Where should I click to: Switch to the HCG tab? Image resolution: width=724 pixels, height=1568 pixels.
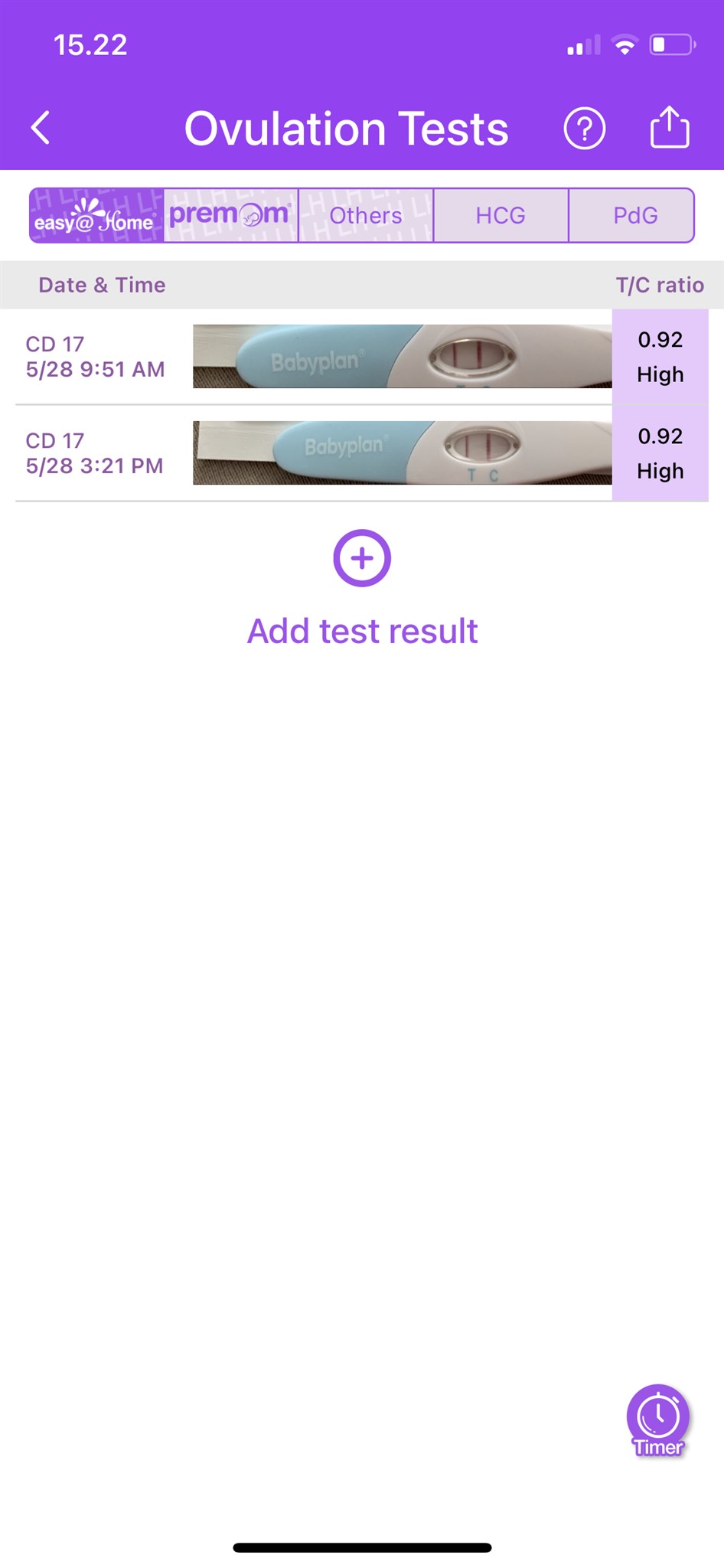pos(501,216)
